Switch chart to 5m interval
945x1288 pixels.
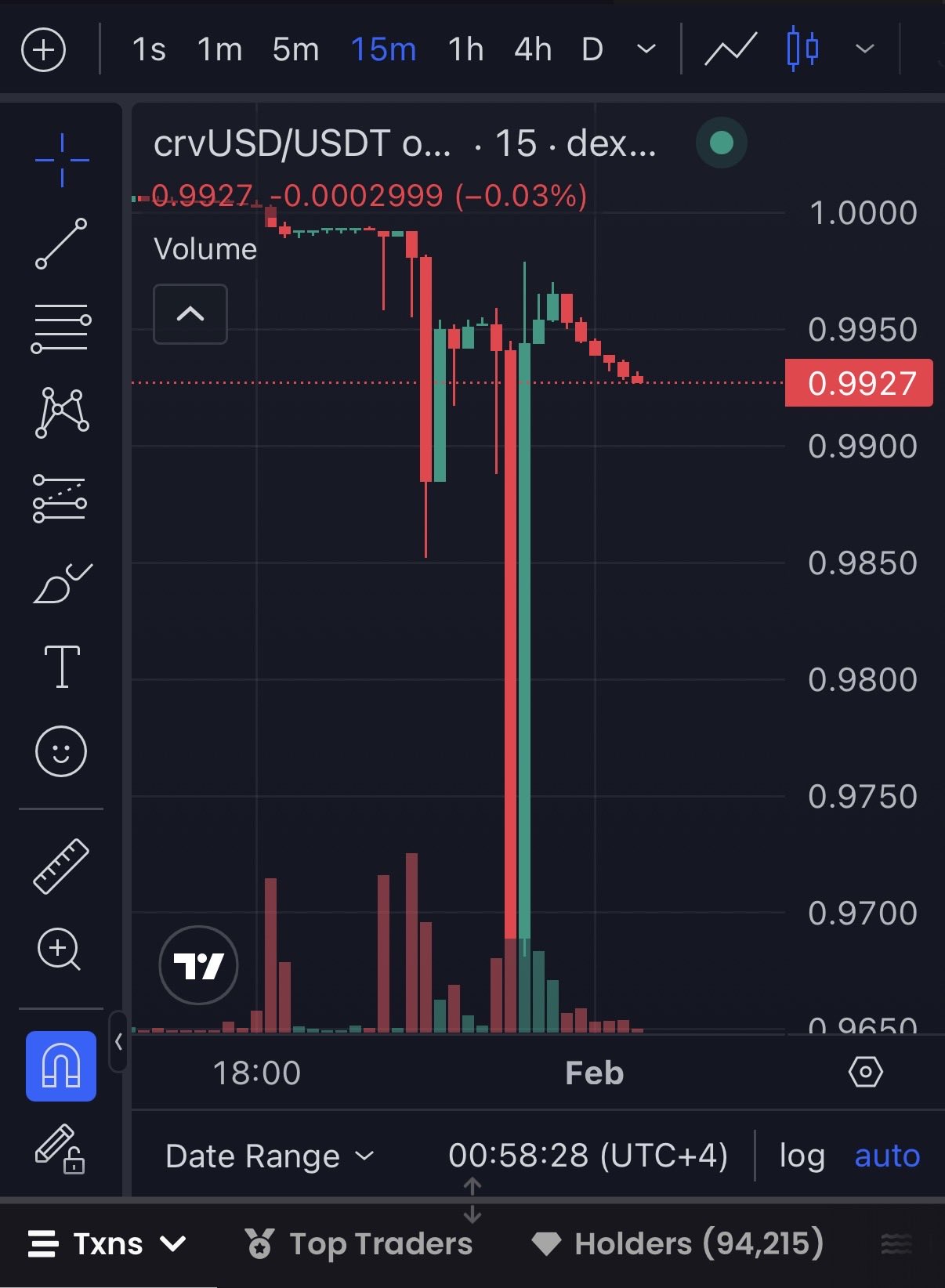pyautogui.click(x=295, y=50)
